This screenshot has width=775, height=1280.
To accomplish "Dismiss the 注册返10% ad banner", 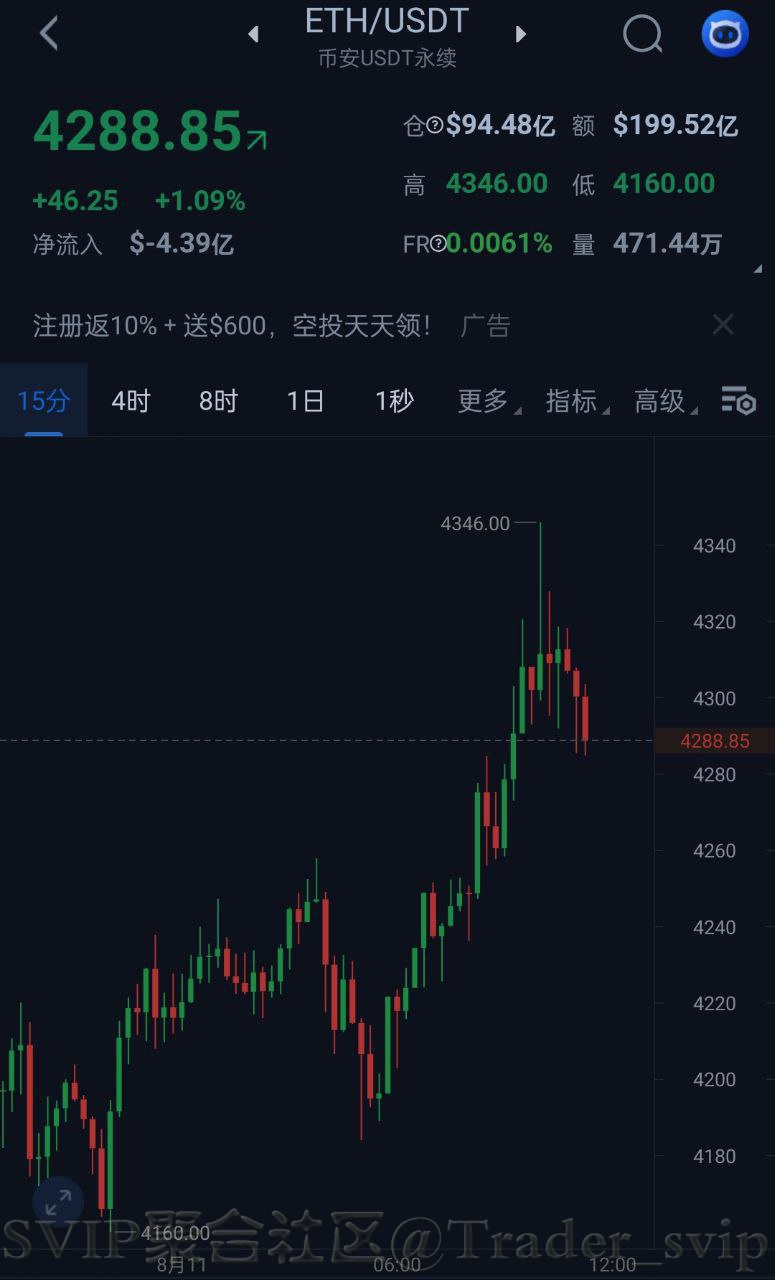I will tap(723, 324).
